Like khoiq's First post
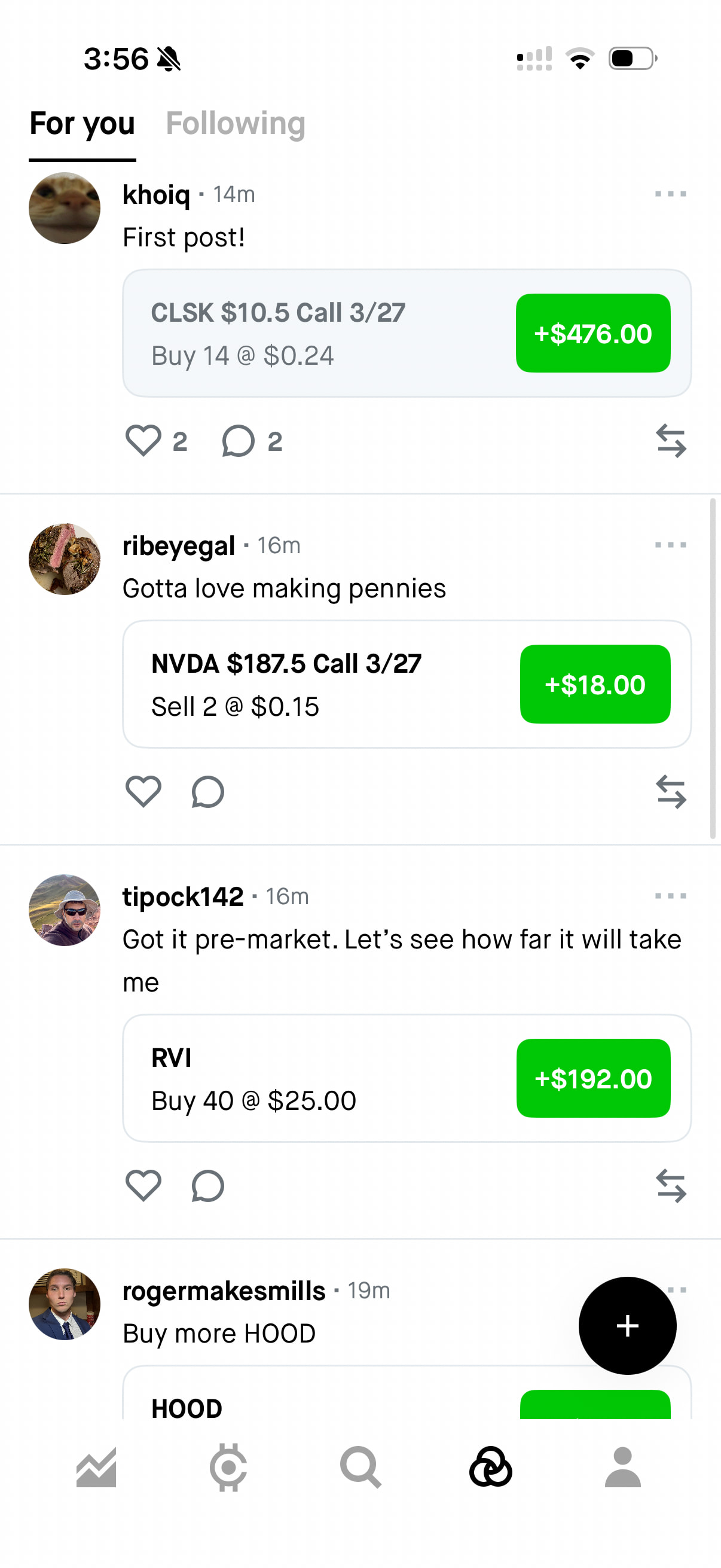The width and height of the screenshot is (721, 1568). 143,440
